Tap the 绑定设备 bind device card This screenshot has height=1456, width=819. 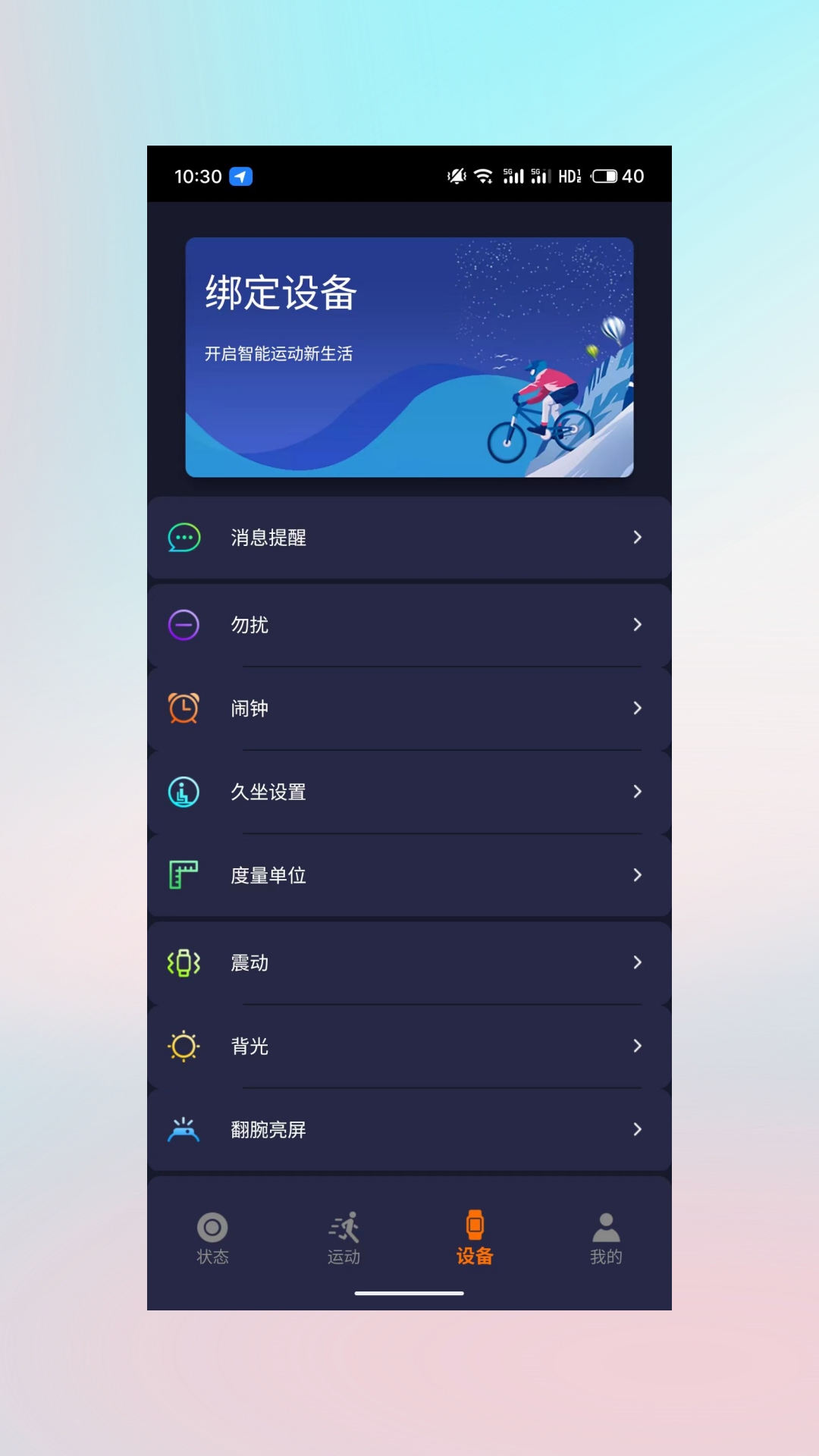[409, 357]
